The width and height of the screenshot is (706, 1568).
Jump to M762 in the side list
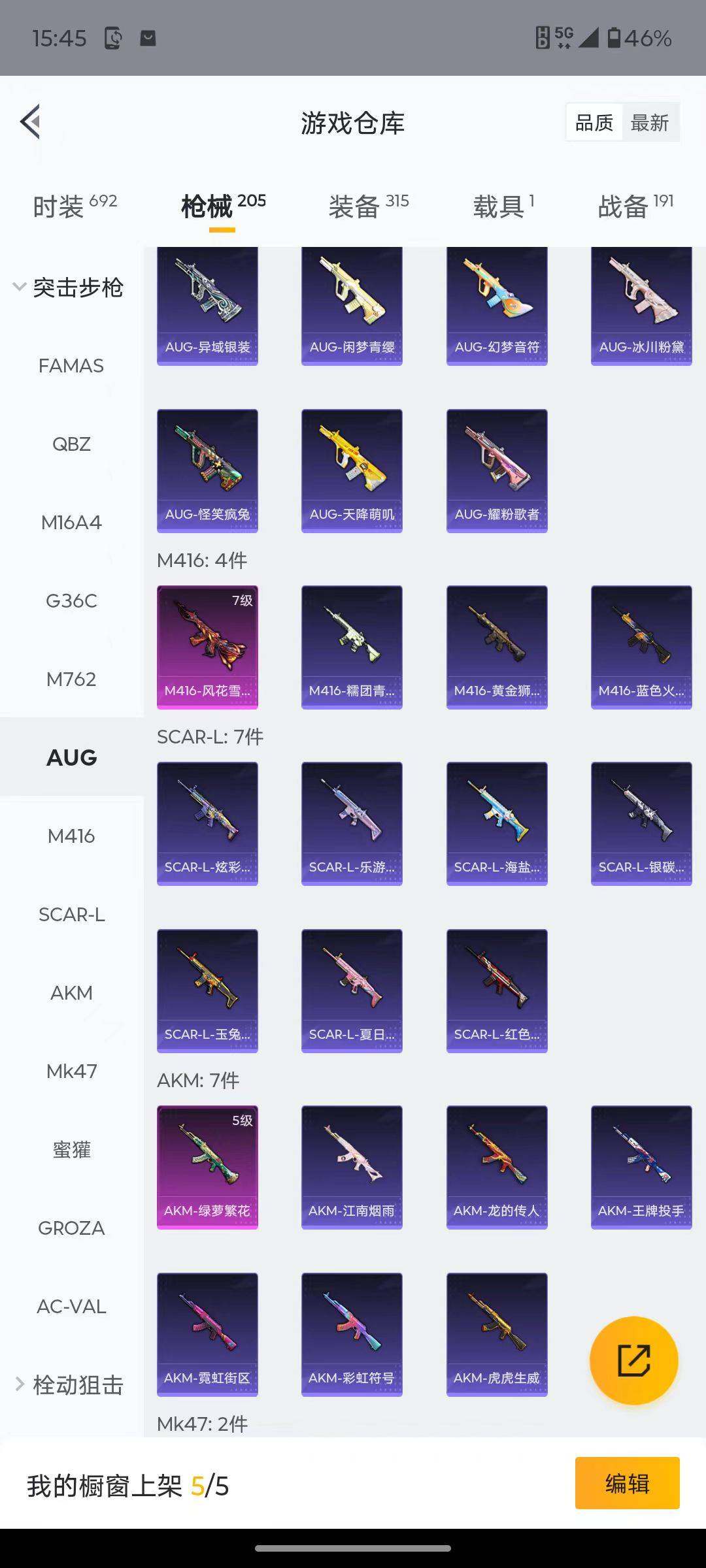click(71, 679)
